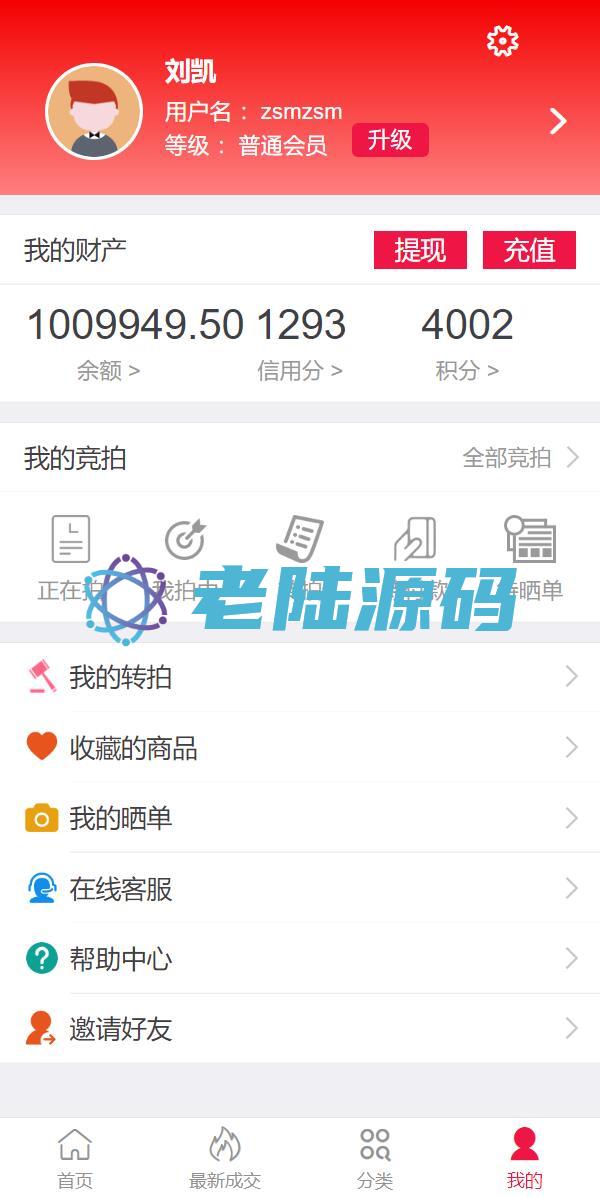View 全部竞拍 all auctions

pos(521,458)
